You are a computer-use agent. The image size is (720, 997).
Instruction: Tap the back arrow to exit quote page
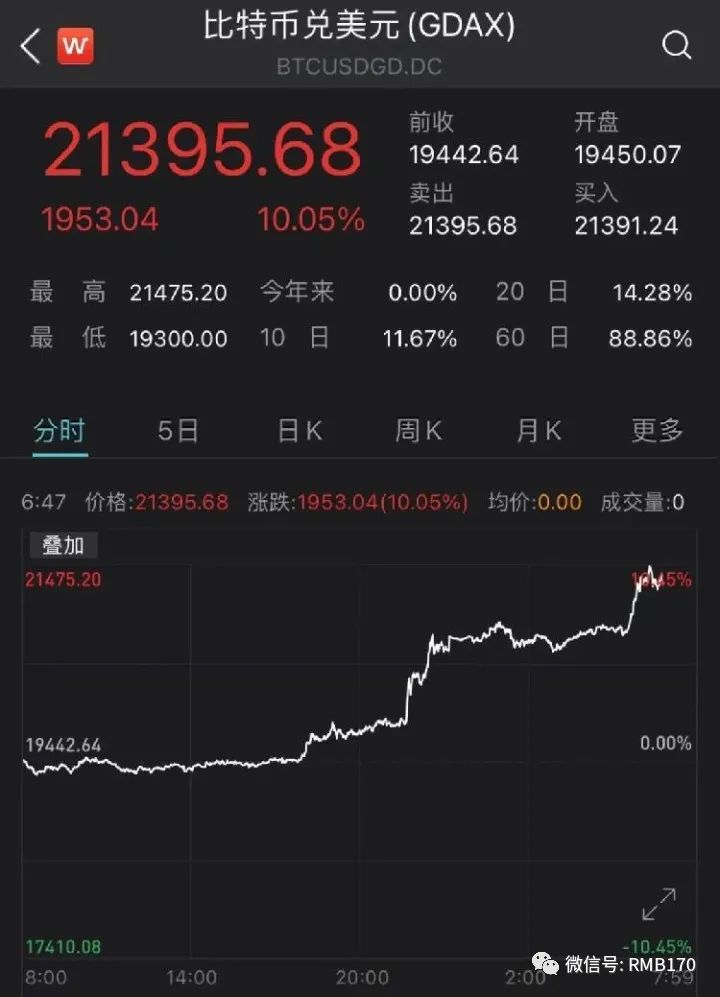point(28,45)
